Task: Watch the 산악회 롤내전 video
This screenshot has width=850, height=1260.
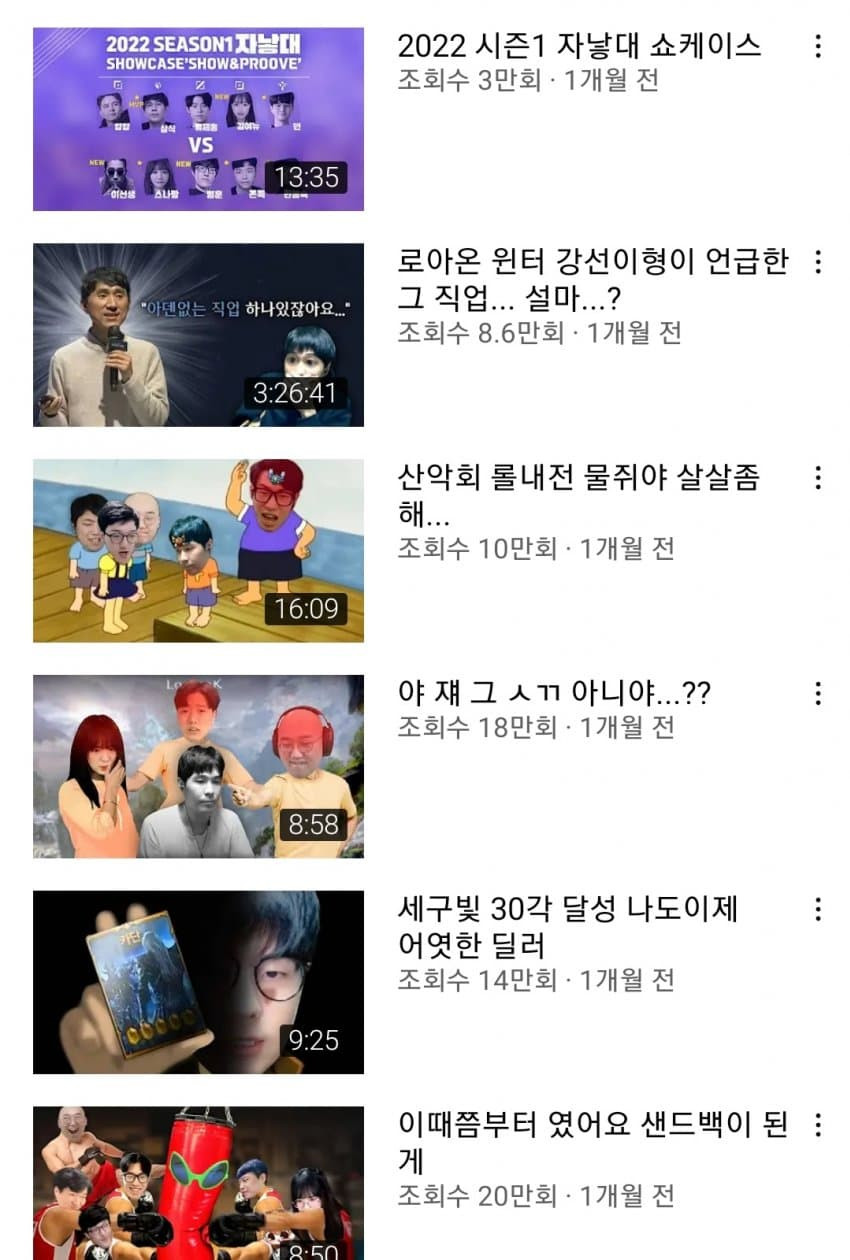Action: pyautogui.click(x=198, y=551)
